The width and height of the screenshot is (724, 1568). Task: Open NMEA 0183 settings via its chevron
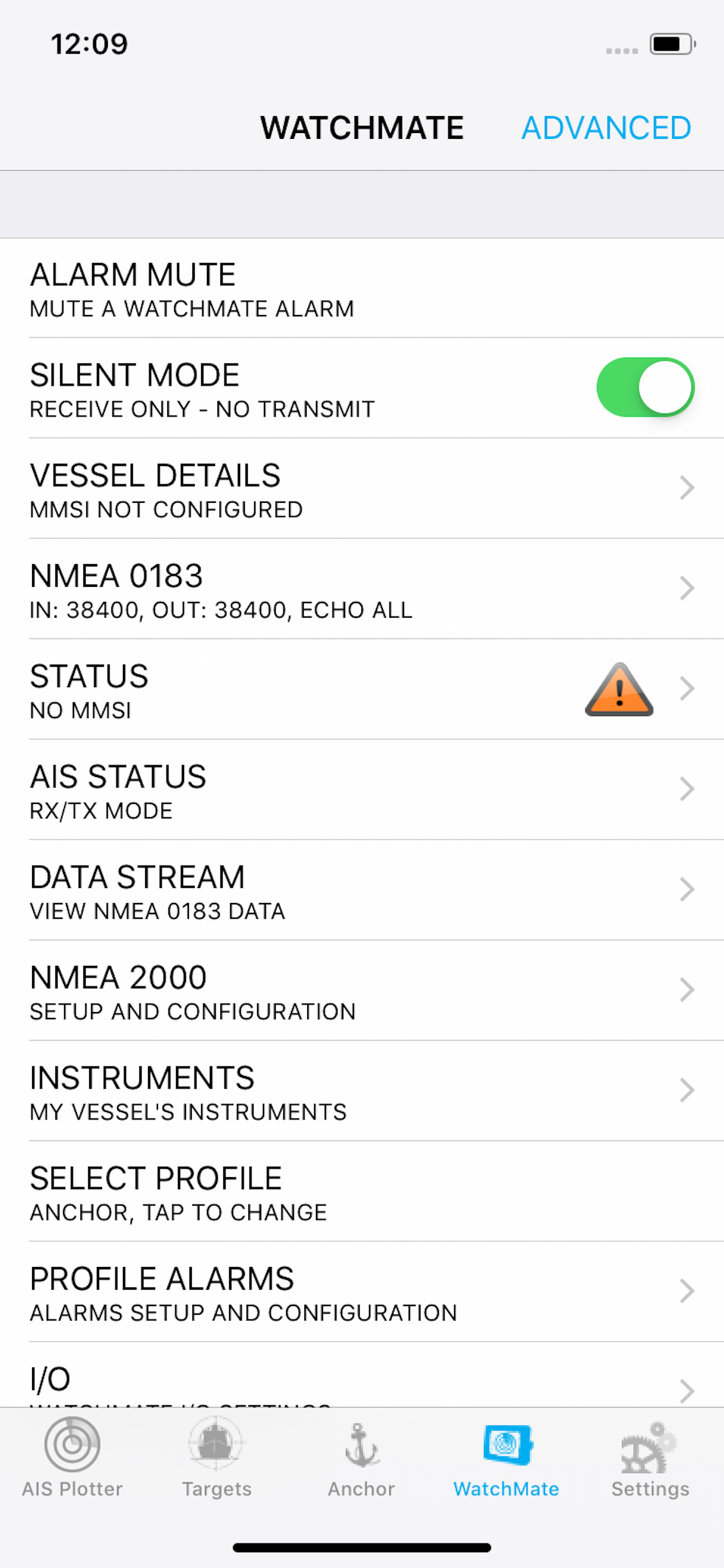[x=686, y=588]
